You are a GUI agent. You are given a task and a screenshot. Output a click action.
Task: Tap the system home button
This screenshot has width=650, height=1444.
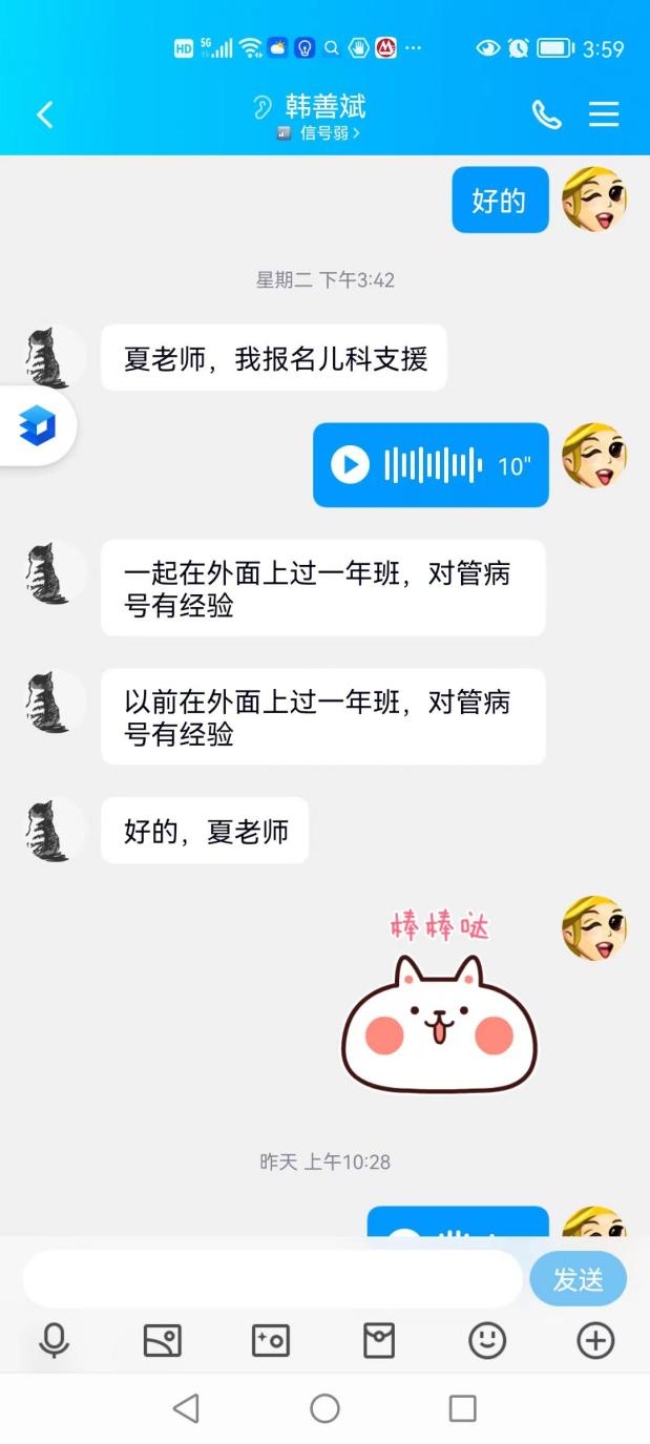pos(325,1409)
